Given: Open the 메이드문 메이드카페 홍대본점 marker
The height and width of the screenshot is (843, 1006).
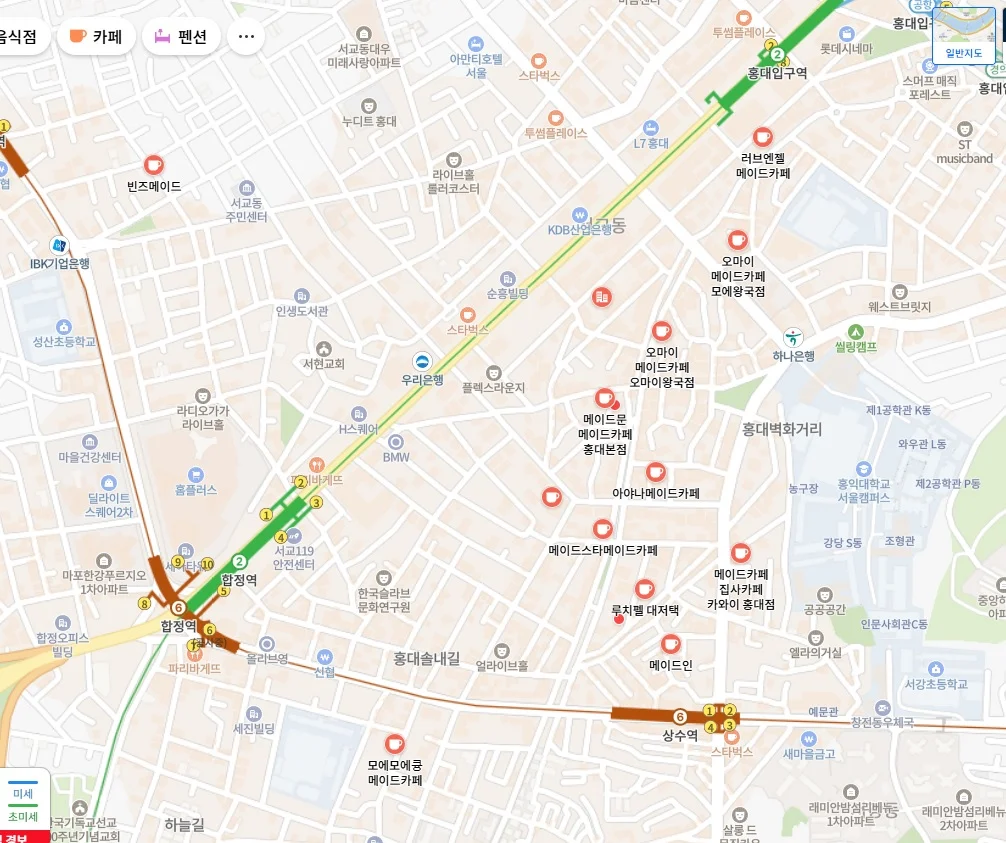Looking at the screenshot, I should 604,397.
